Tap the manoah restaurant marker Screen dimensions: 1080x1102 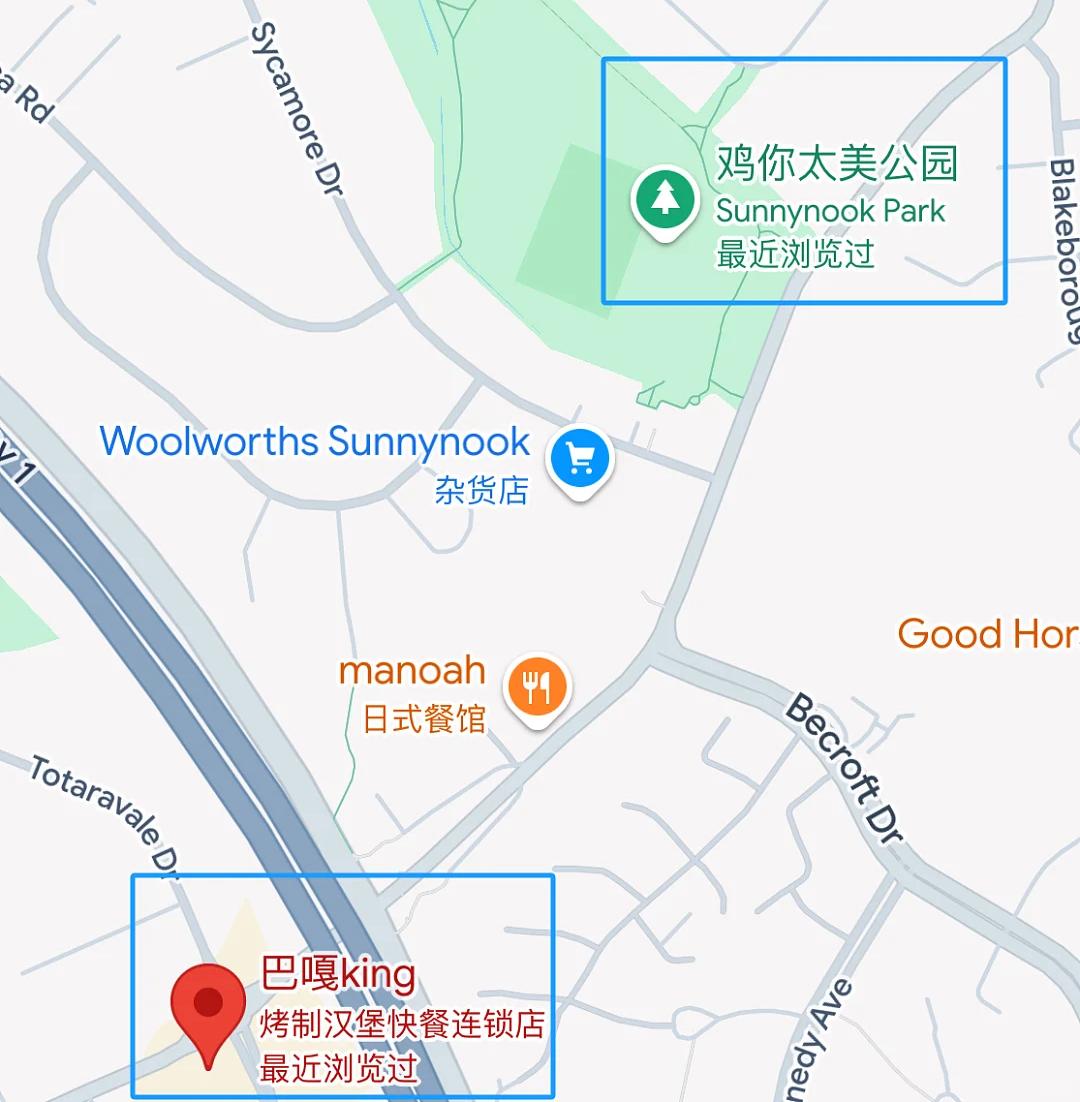click(538, 688)
